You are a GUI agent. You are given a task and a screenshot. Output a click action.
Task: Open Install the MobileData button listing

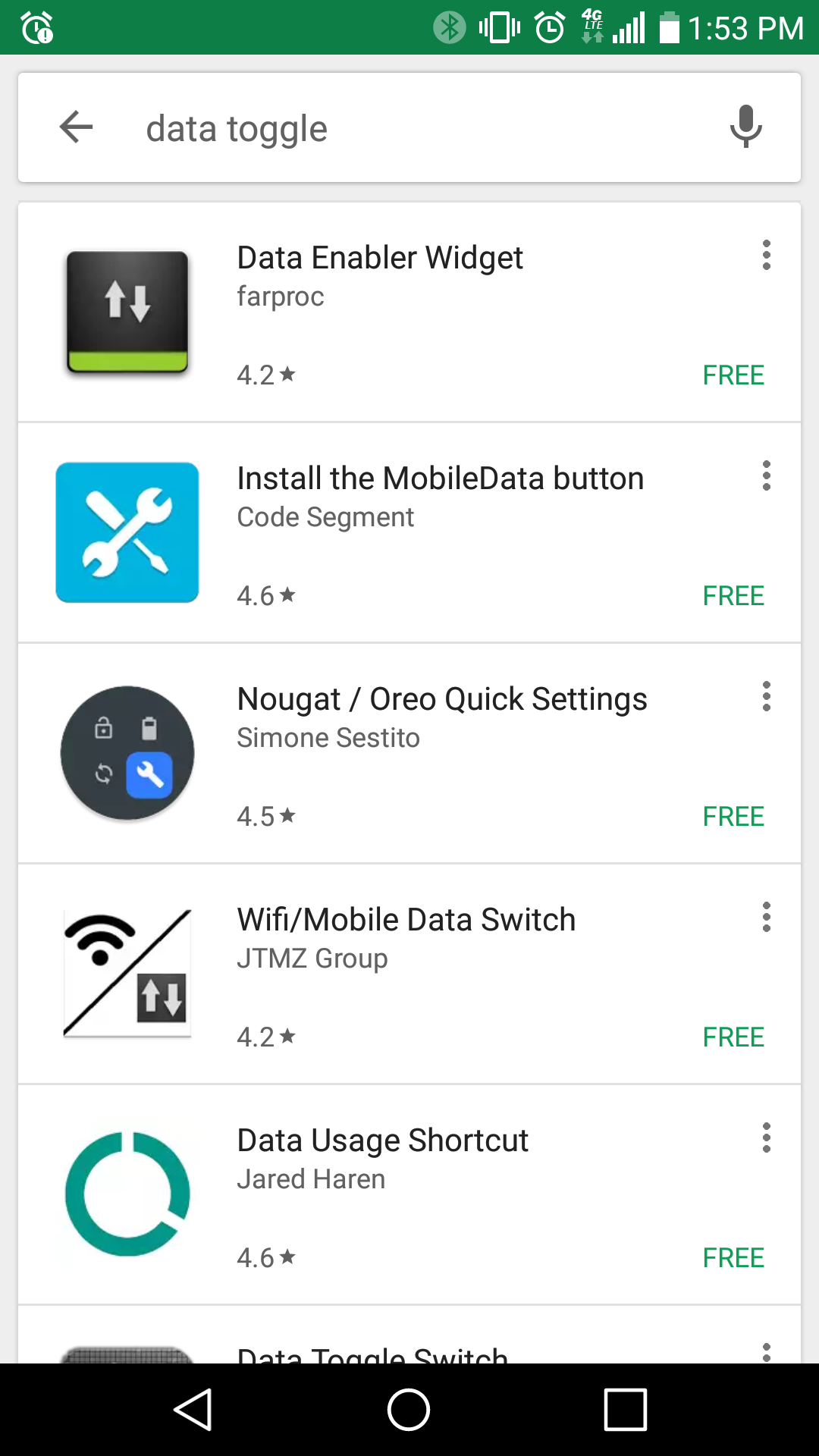409,532
